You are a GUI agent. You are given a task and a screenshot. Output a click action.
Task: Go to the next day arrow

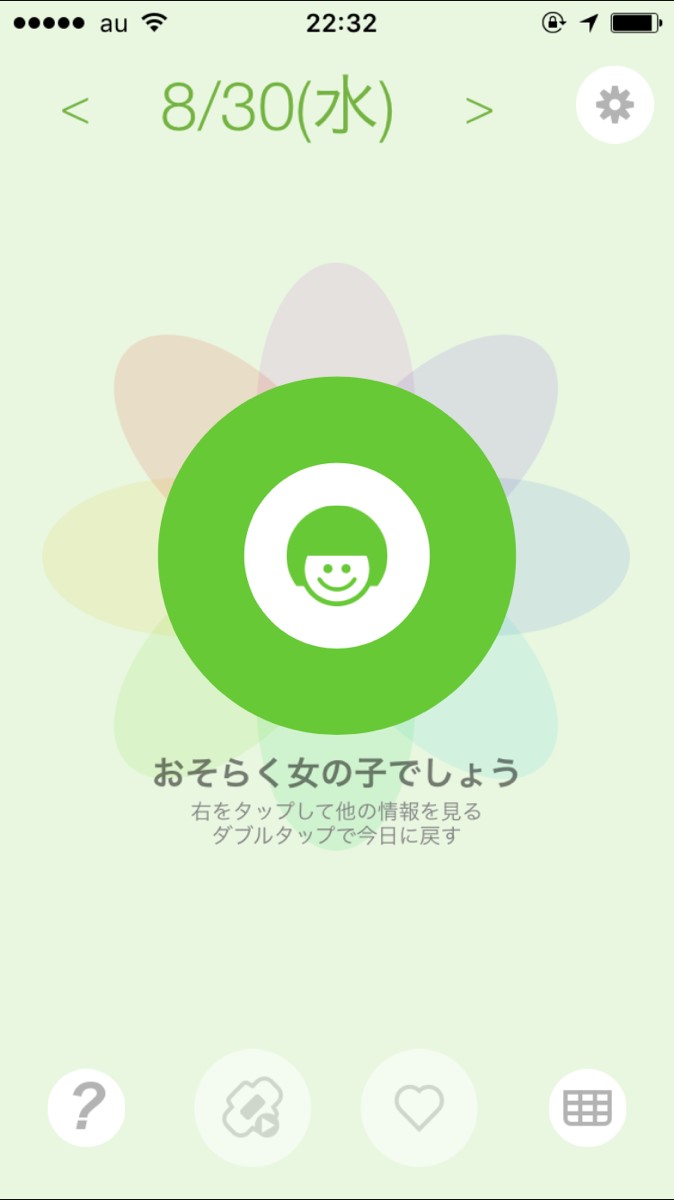coord(480,111)
